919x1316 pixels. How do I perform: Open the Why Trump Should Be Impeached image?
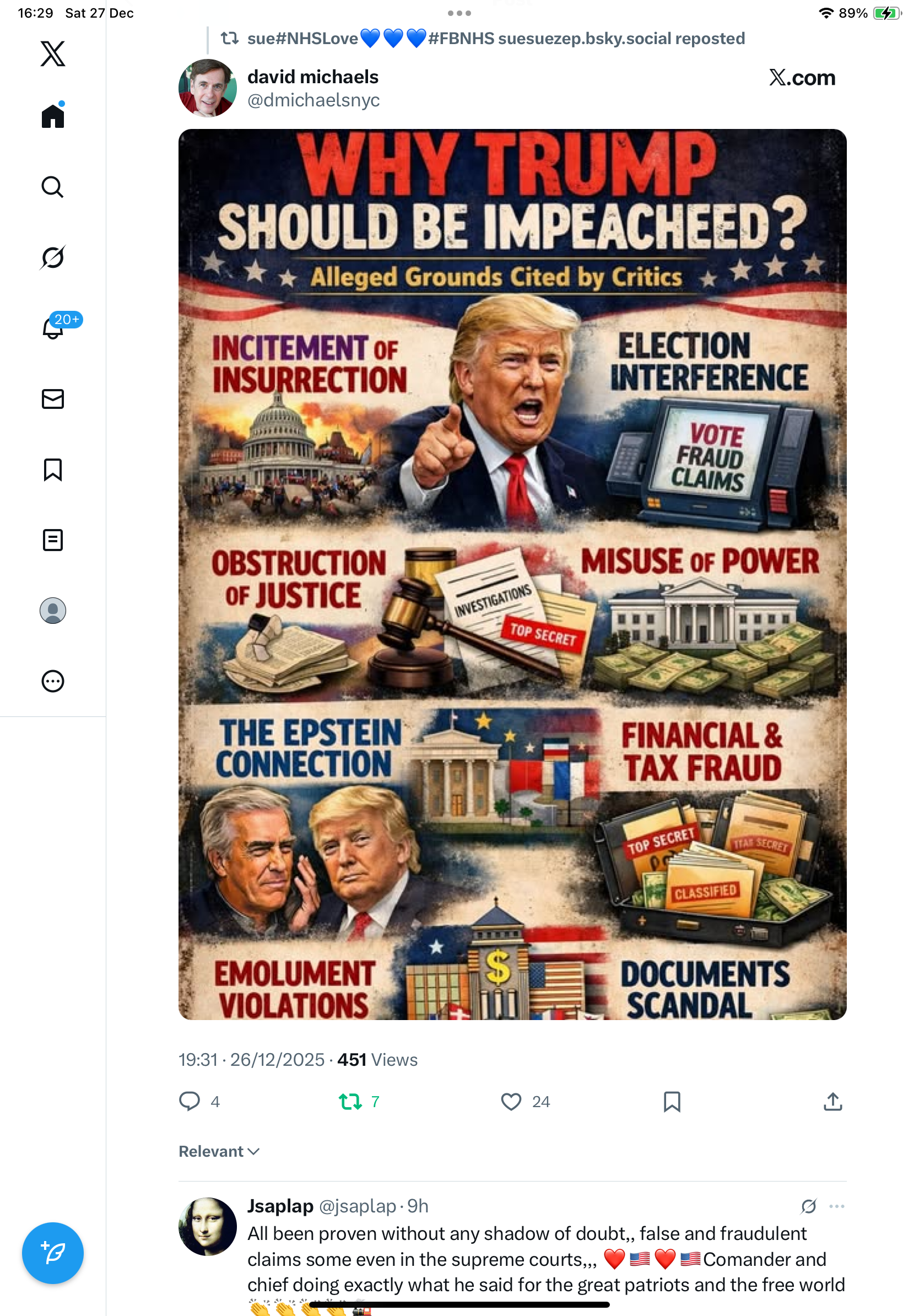click(512, 574)
